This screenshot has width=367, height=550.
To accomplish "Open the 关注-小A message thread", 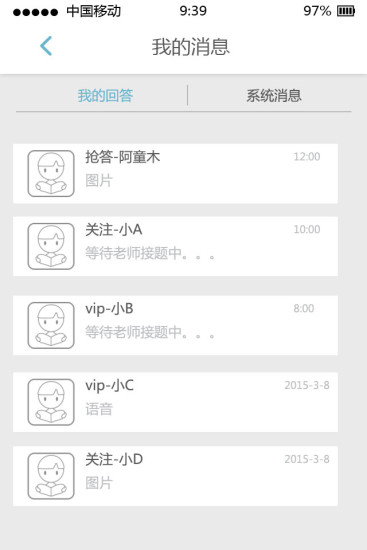I will tap(175, 246).
